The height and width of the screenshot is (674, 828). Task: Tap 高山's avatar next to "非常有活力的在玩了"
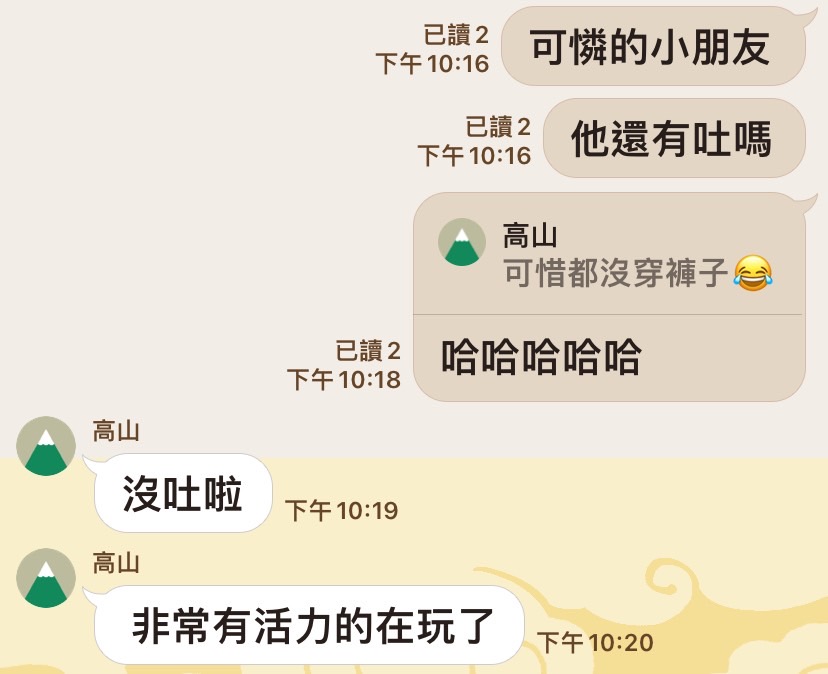pos(46,577)
